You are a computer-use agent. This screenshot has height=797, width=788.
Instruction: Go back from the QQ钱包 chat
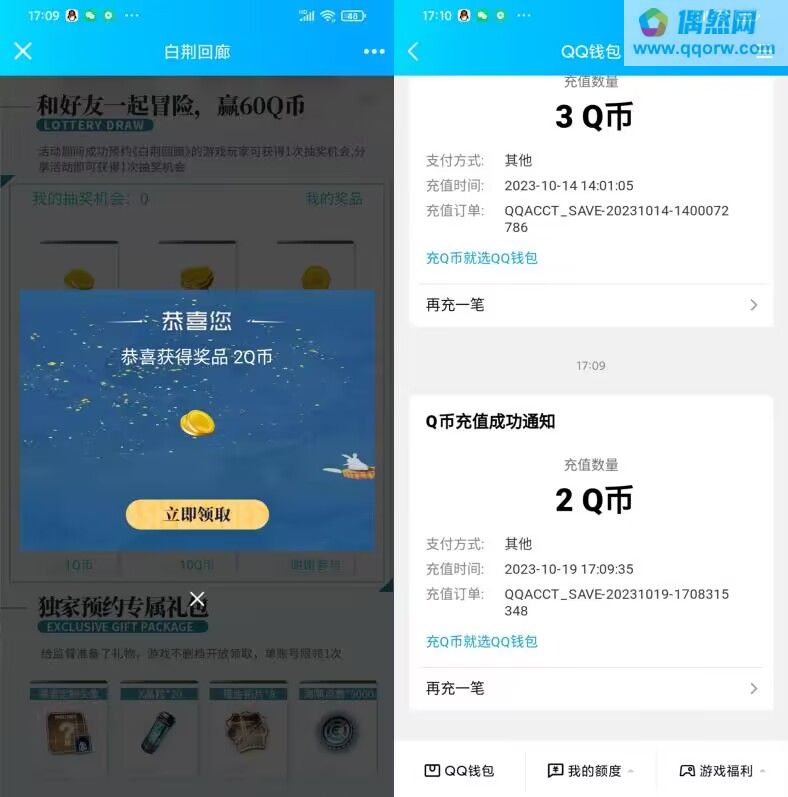[413, 51]
